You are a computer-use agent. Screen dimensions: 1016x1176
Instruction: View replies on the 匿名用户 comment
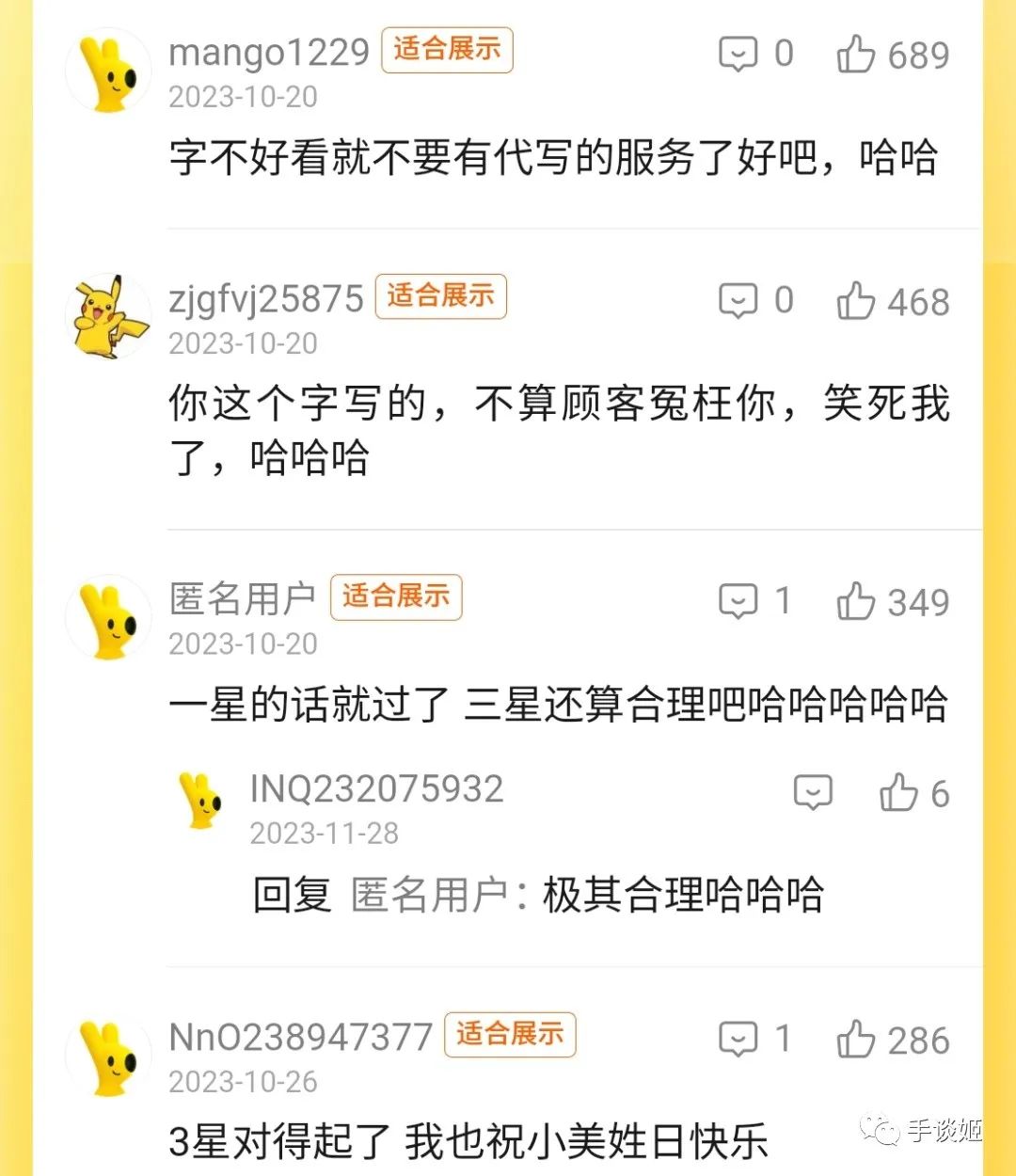pos(738,601)
